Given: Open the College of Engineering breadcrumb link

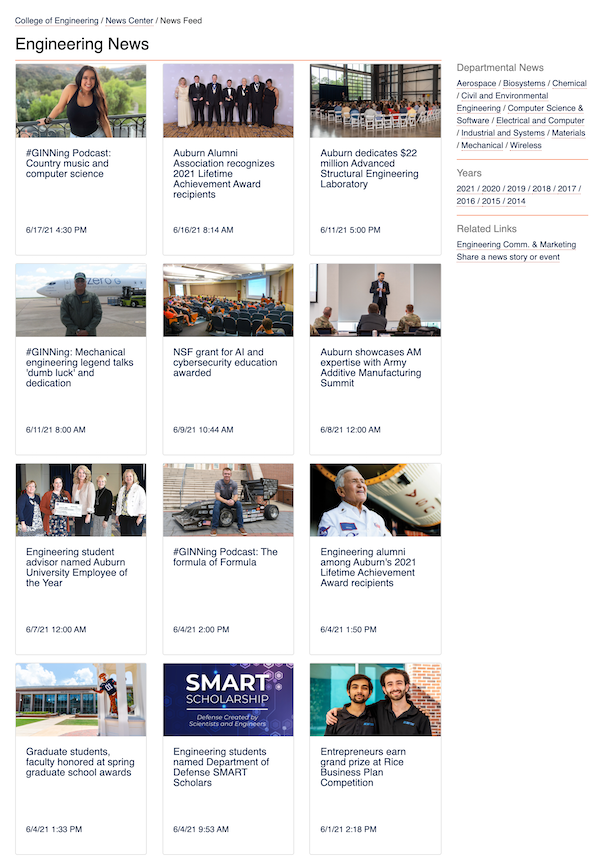Looking at the screenshot, I should pyautogui.click(x=56, y=21).
